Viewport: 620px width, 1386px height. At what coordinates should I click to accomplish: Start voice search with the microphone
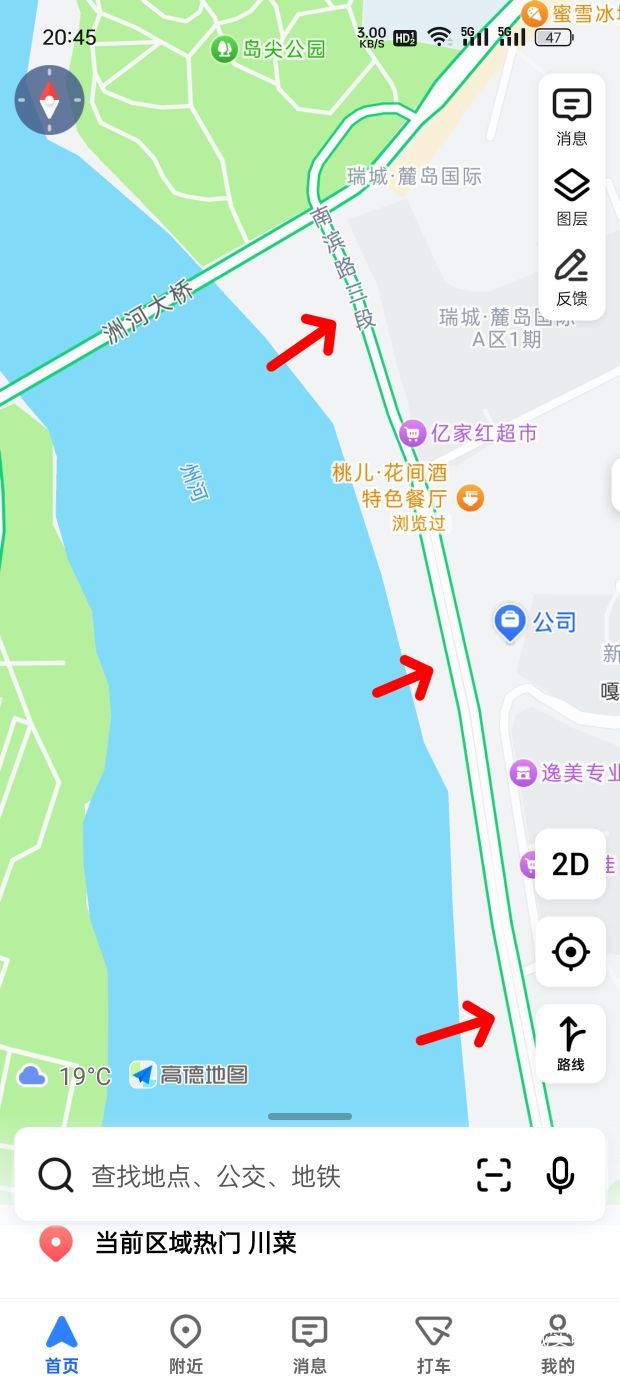coord(560,1175)
